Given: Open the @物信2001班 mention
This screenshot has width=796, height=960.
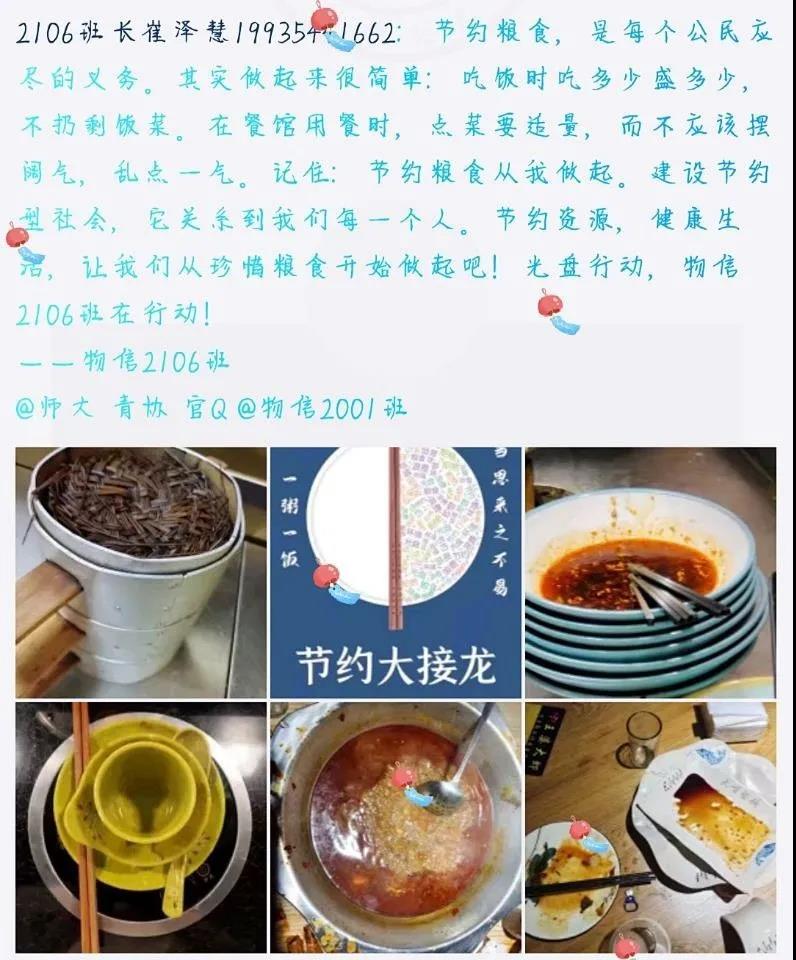Looking at the screenshot, I should point(322,408).
